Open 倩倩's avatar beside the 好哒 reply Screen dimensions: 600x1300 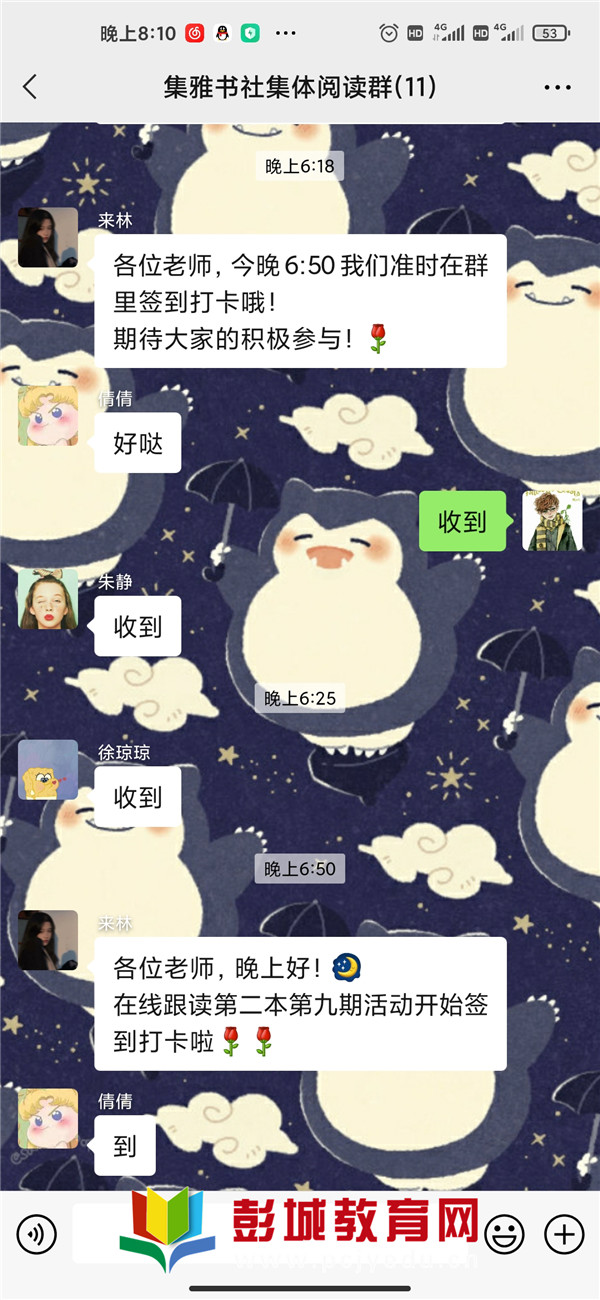47,415
